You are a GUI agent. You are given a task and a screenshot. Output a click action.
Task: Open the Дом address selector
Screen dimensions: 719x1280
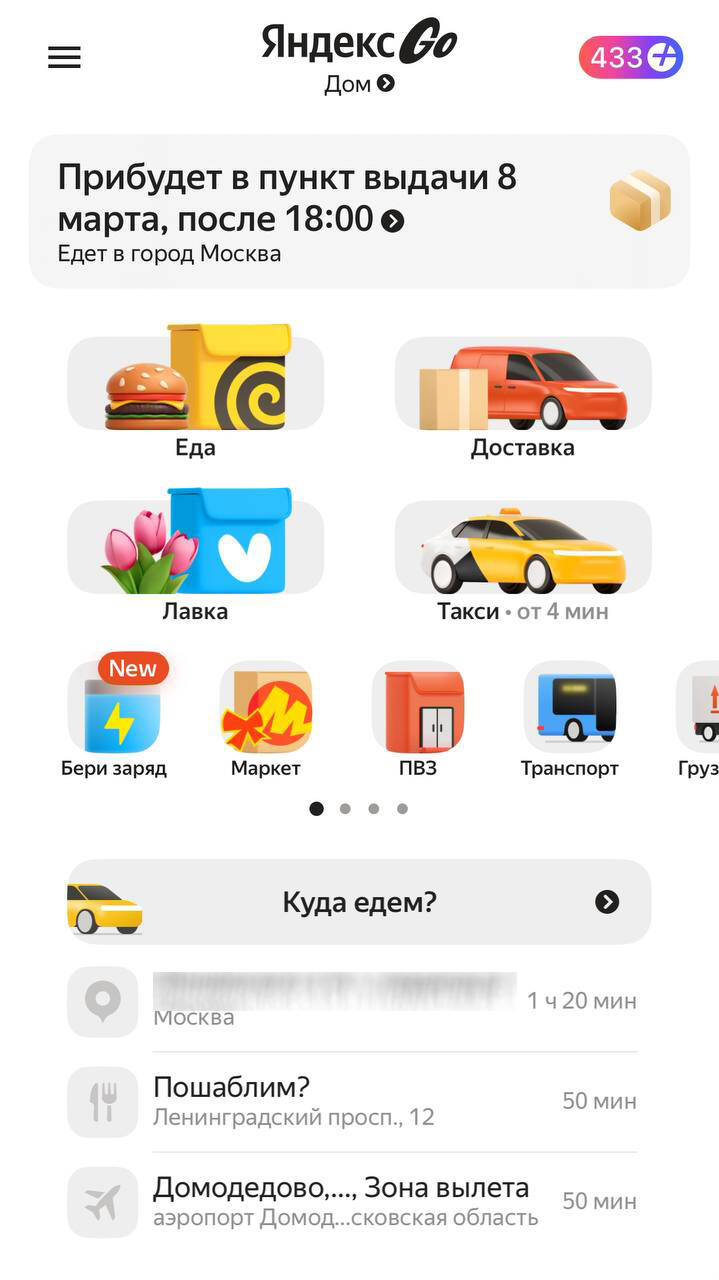pyautogui.click(x=358, y=84)
